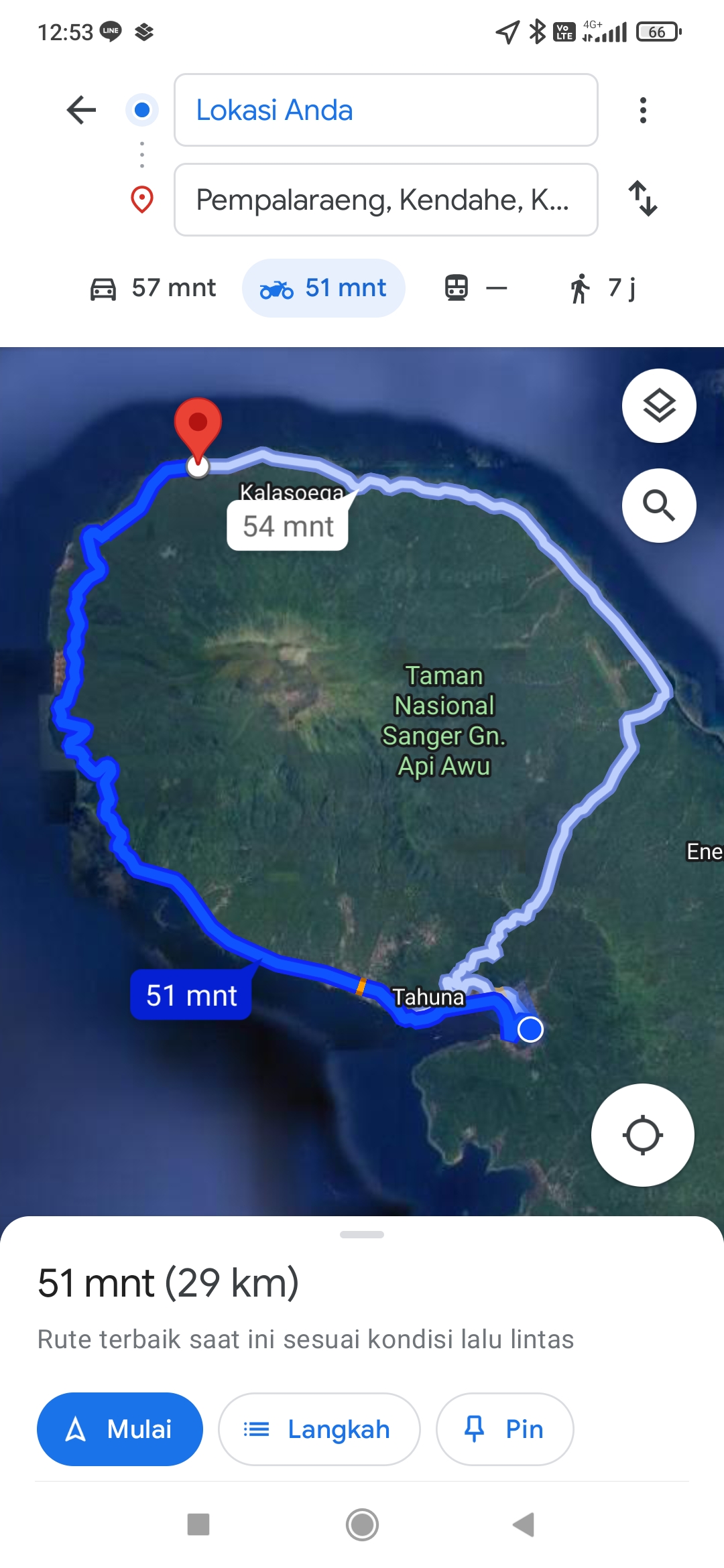View route steps via Langkah
724x1568 pixels.
[x=319, y=1429]
